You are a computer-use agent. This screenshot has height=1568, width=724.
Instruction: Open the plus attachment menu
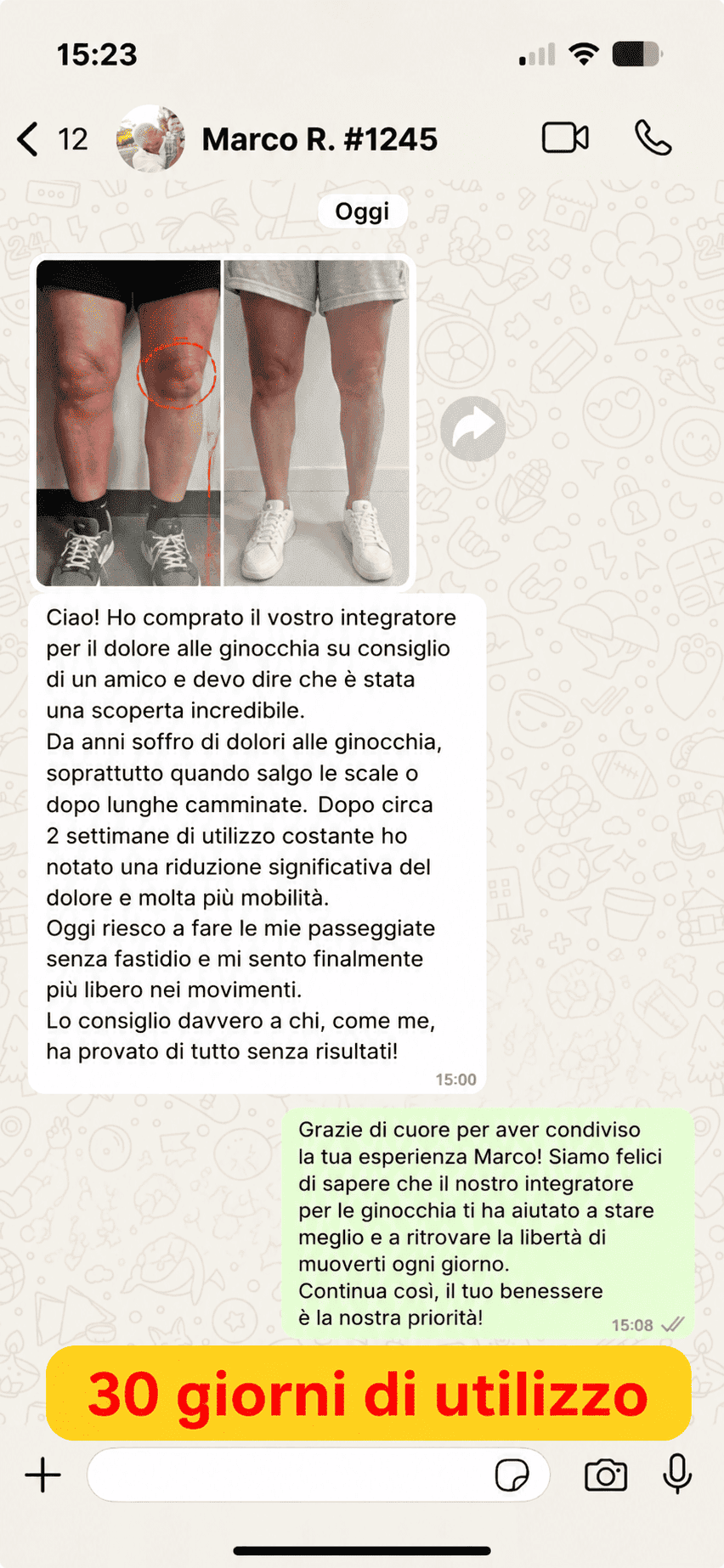click(43, 1475)
